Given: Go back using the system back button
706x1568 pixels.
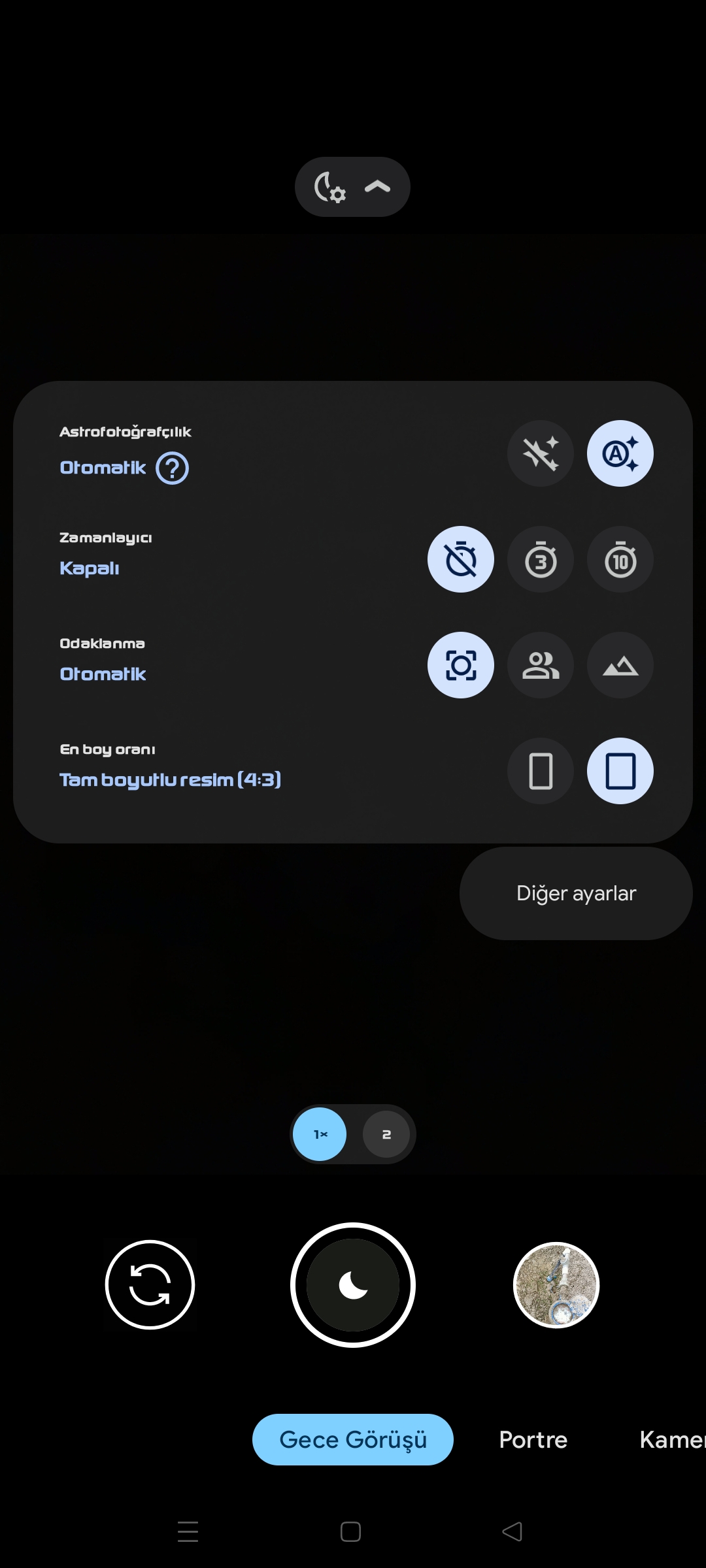Looking at the screenshot, I should (513, 1531).
